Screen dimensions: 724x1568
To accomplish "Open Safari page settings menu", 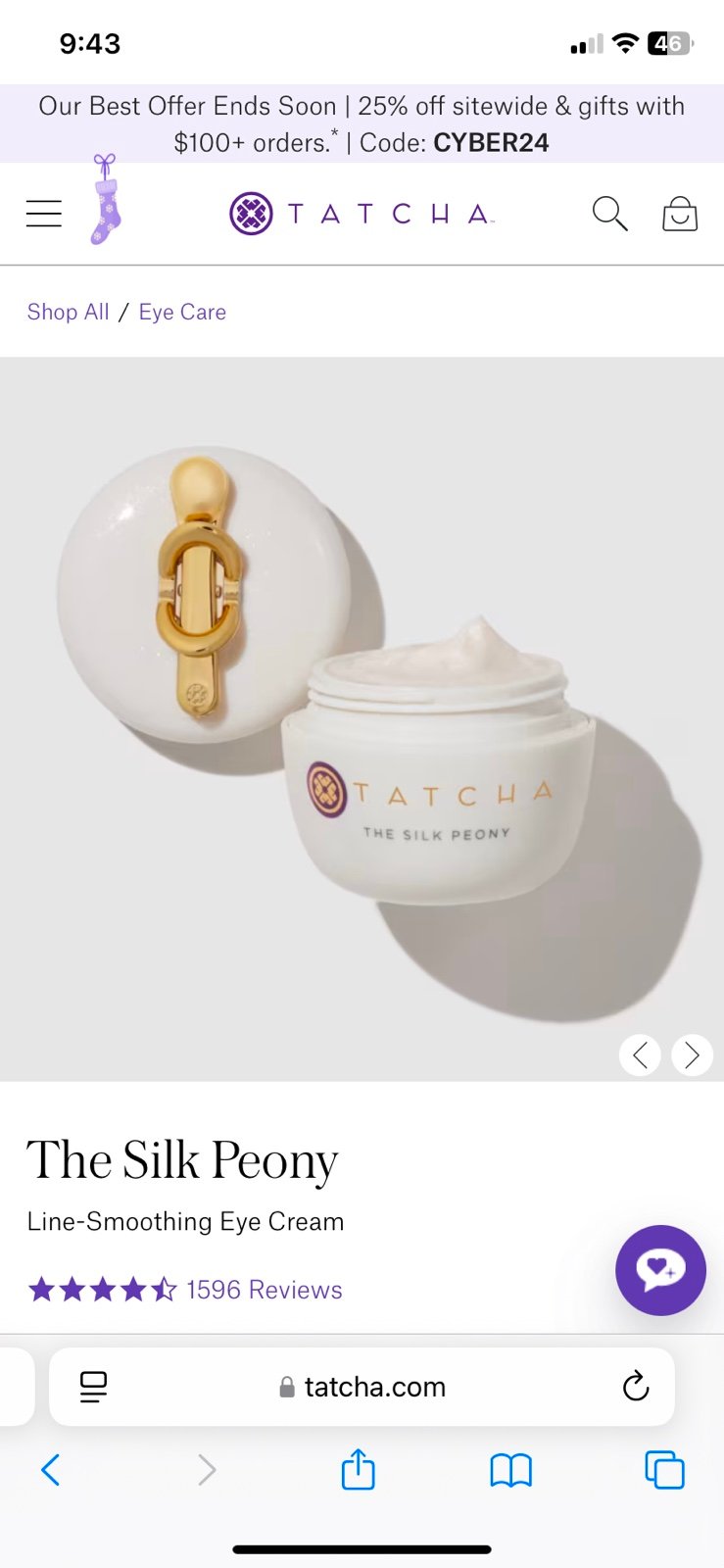I will pos(93,1387).
